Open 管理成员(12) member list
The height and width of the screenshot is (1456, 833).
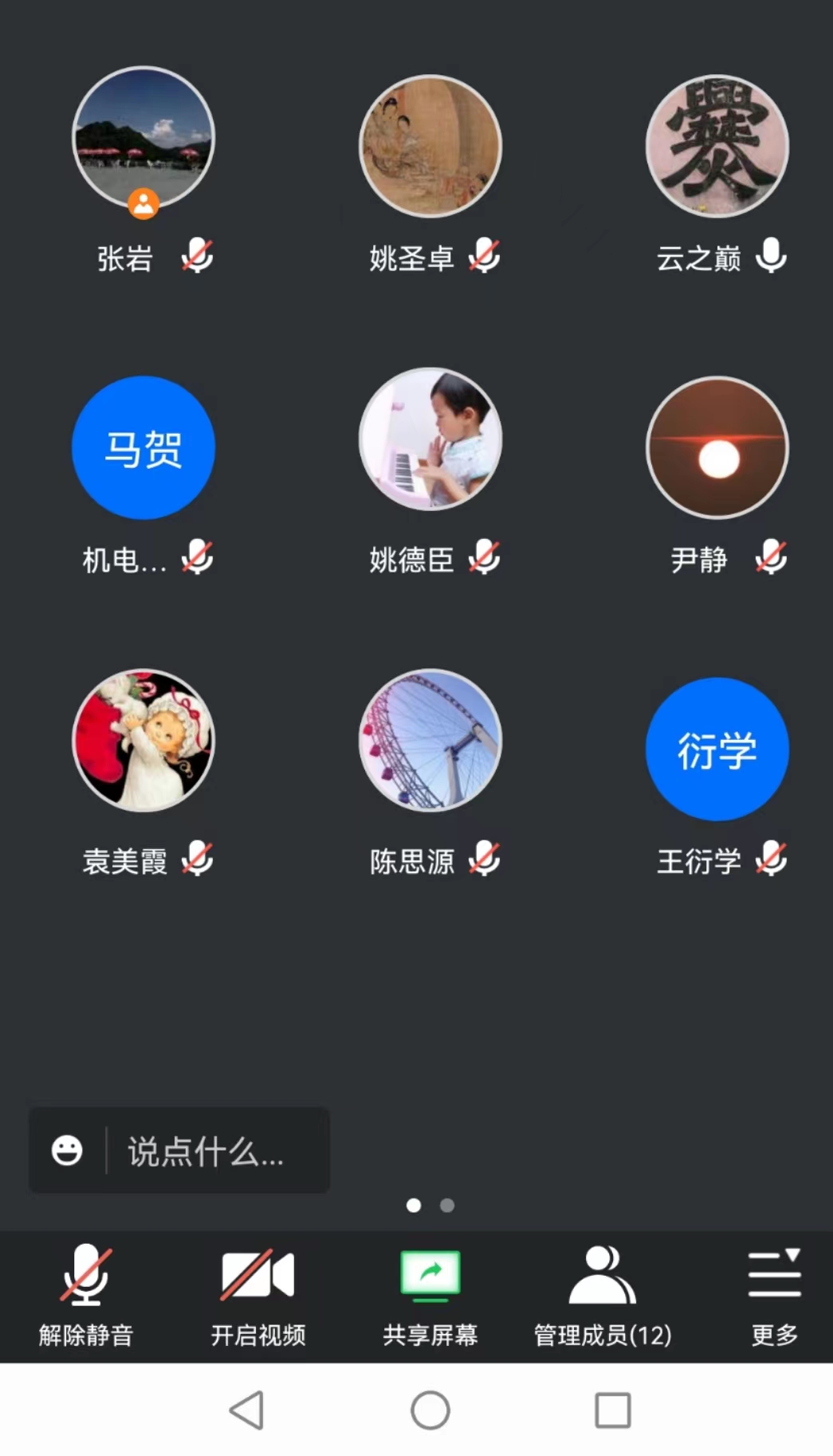click(x=602, y=1293)
